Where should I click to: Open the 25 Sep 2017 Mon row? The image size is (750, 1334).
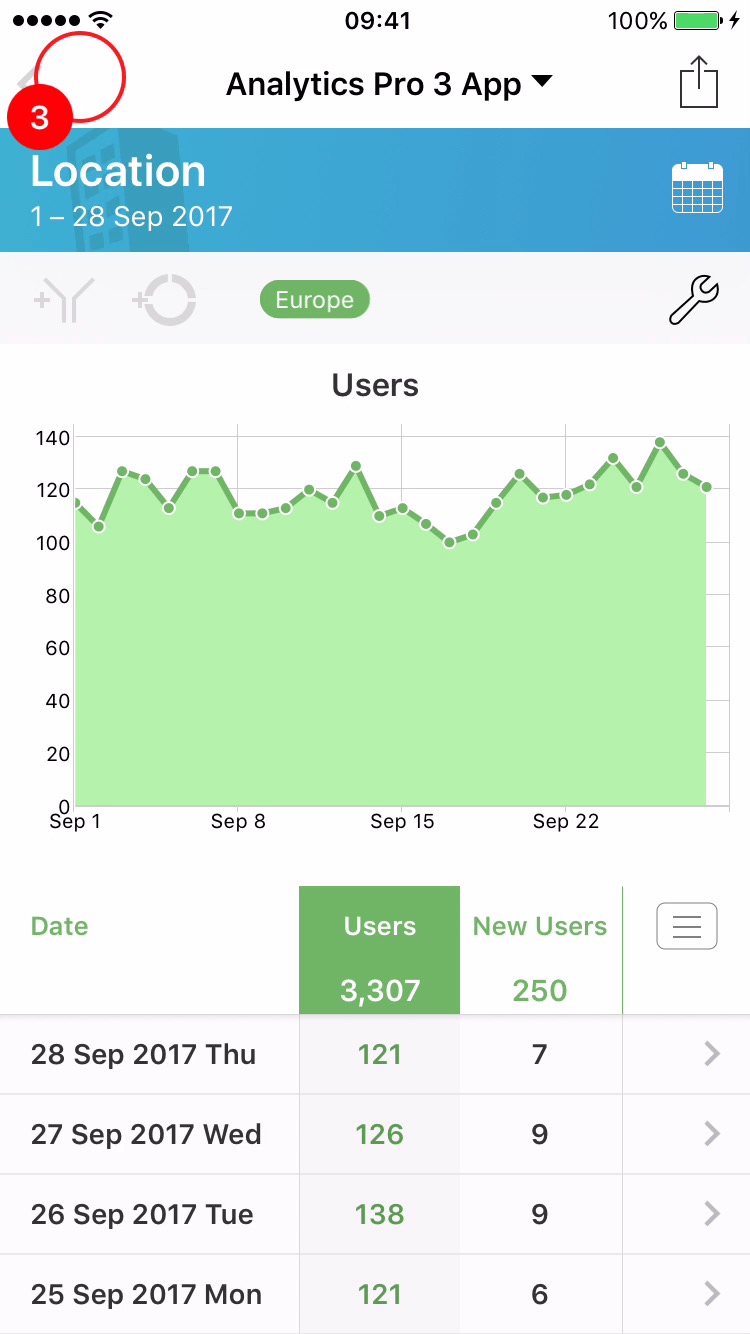[x=375, y=1294]
